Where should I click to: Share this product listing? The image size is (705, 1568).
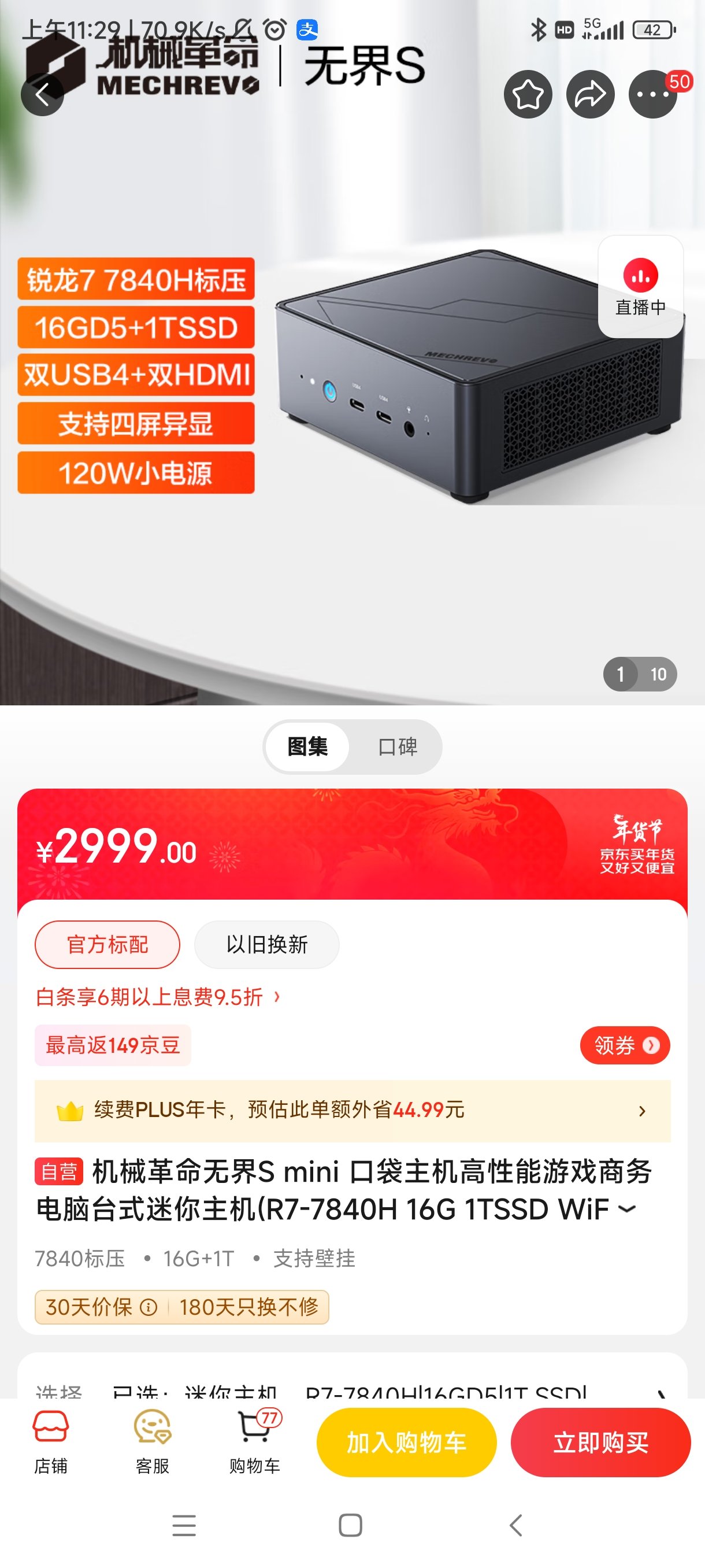(x=590, y=94)
